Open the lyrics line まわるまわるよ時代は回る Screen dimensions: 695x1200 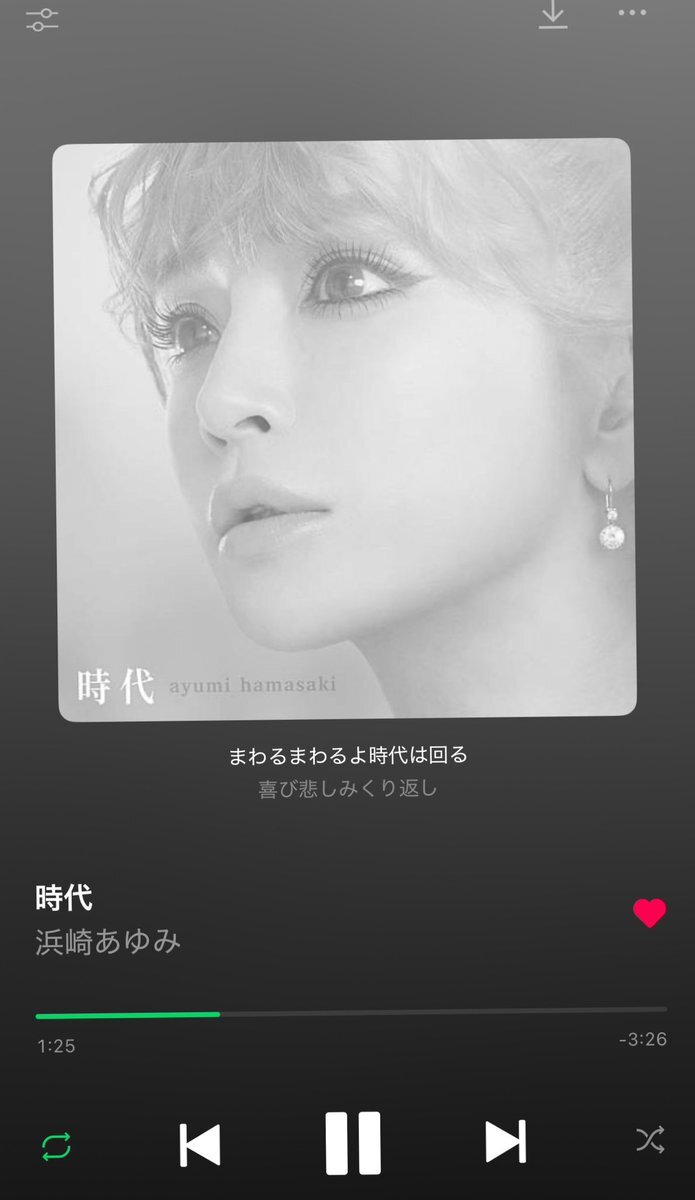tap(347, 756)
